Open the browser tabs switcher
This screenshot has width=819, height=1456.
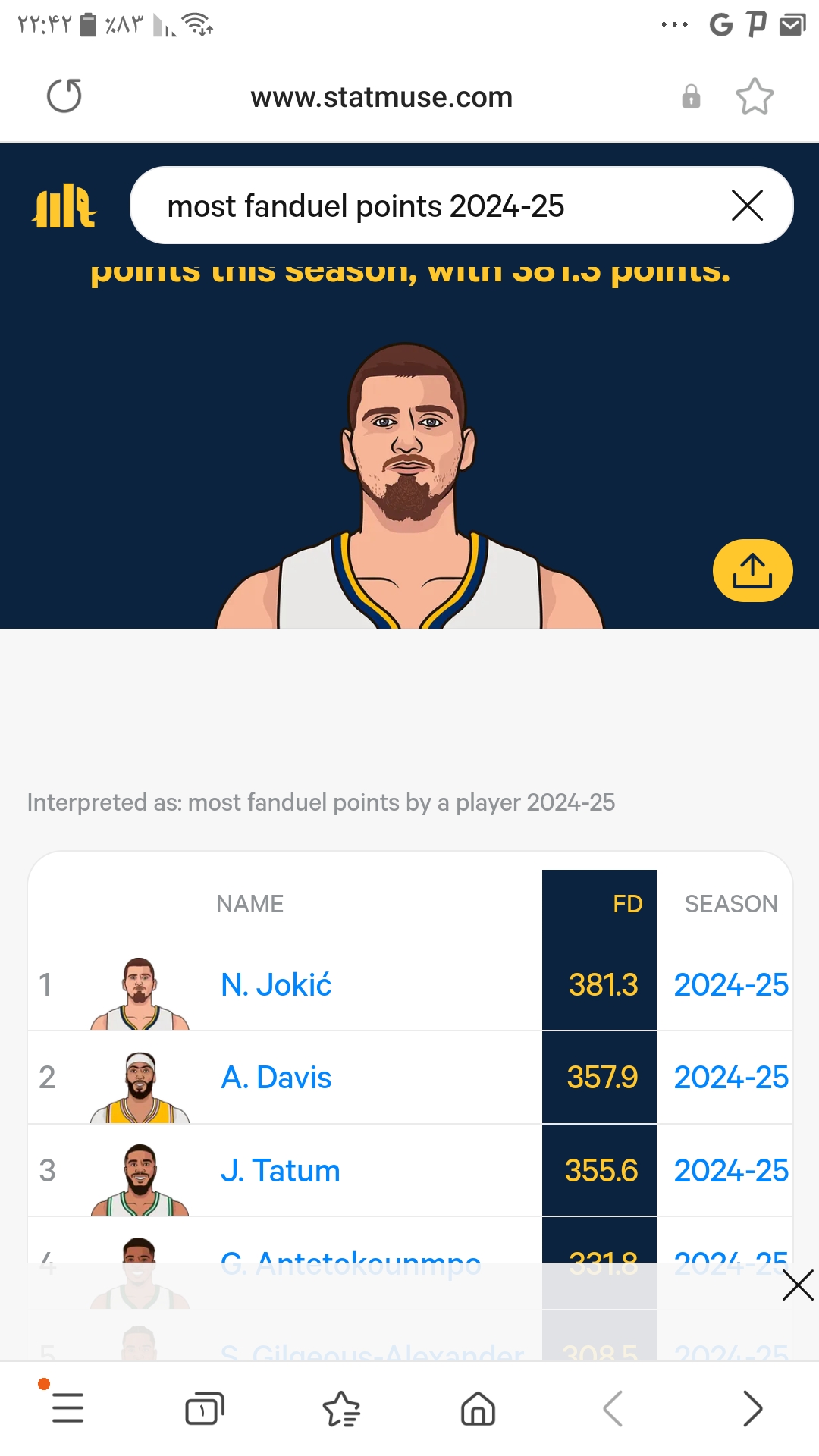(x=205, y=1408)
